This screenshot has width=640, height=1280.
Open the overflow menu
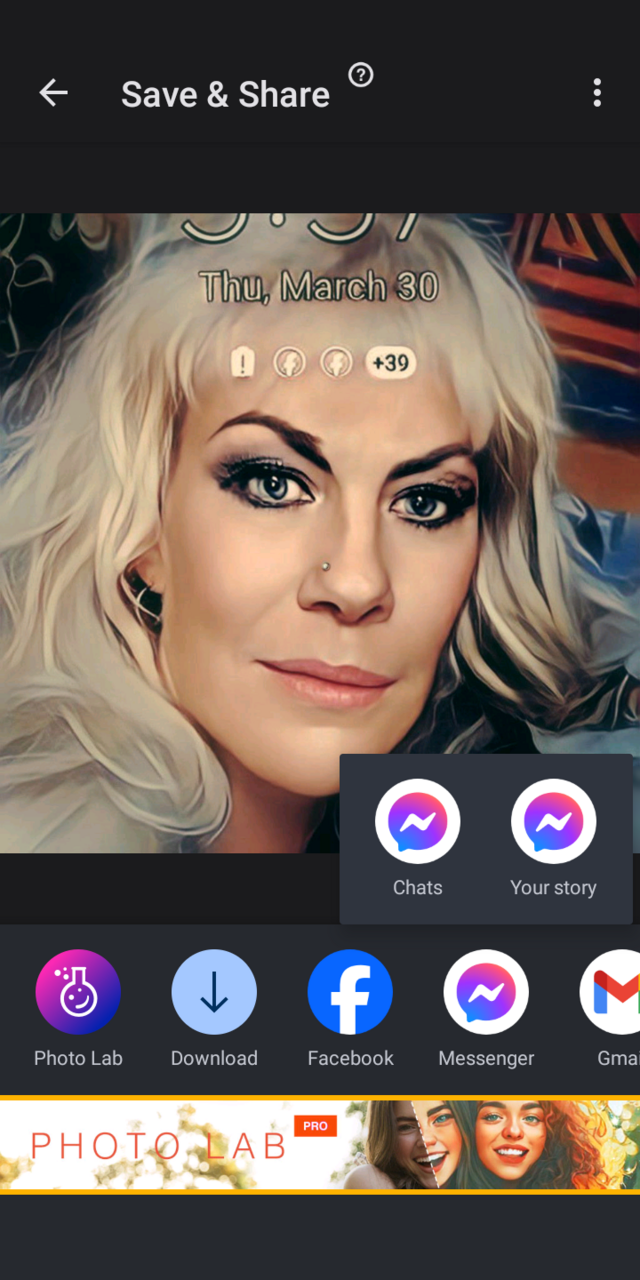(x=597, y=94)
